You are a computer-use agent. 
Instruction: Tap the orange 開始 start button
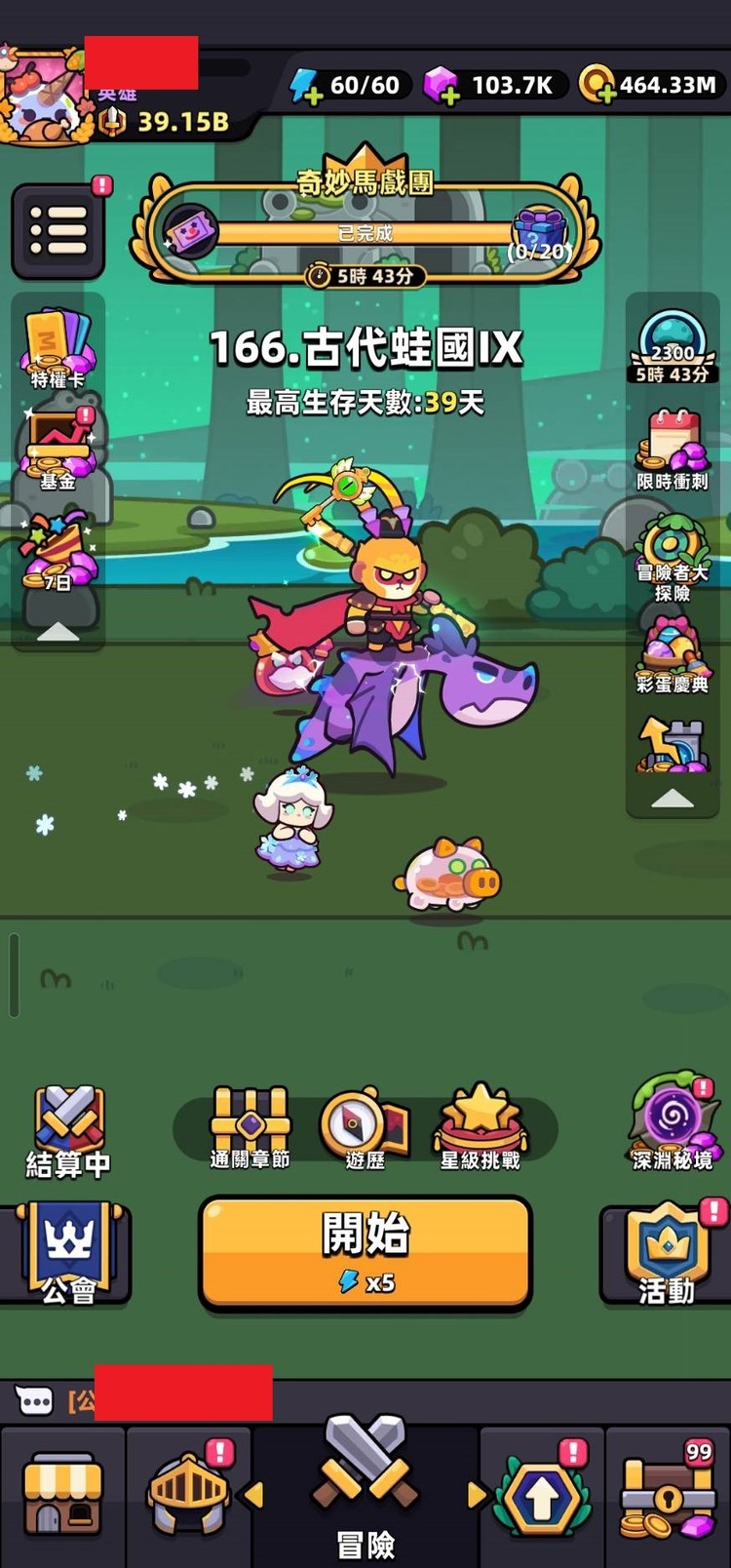(365, 1253)
